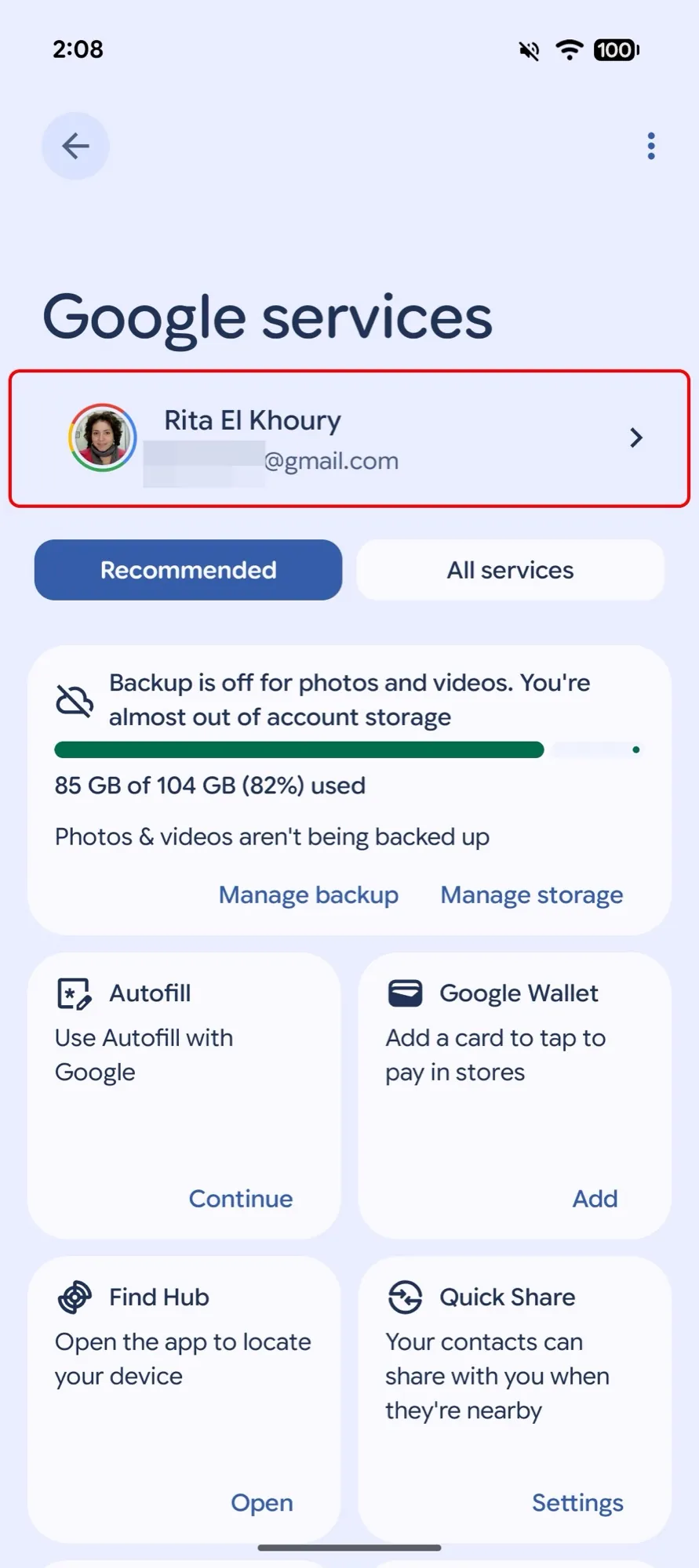
Task: Go back using the arrow button
Action: tap(75, 146)
